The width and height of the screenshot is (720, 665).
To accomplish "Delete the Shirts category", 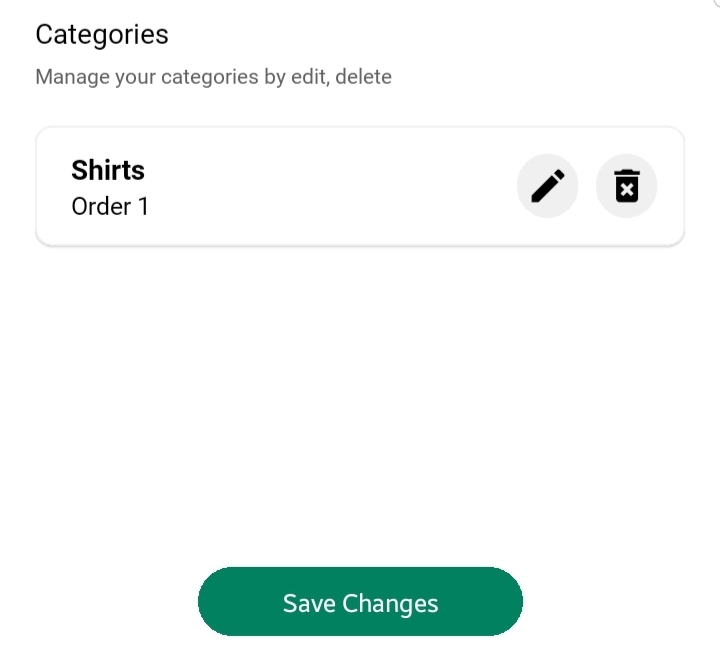I will pyautogui.click(x=626, y=186).
